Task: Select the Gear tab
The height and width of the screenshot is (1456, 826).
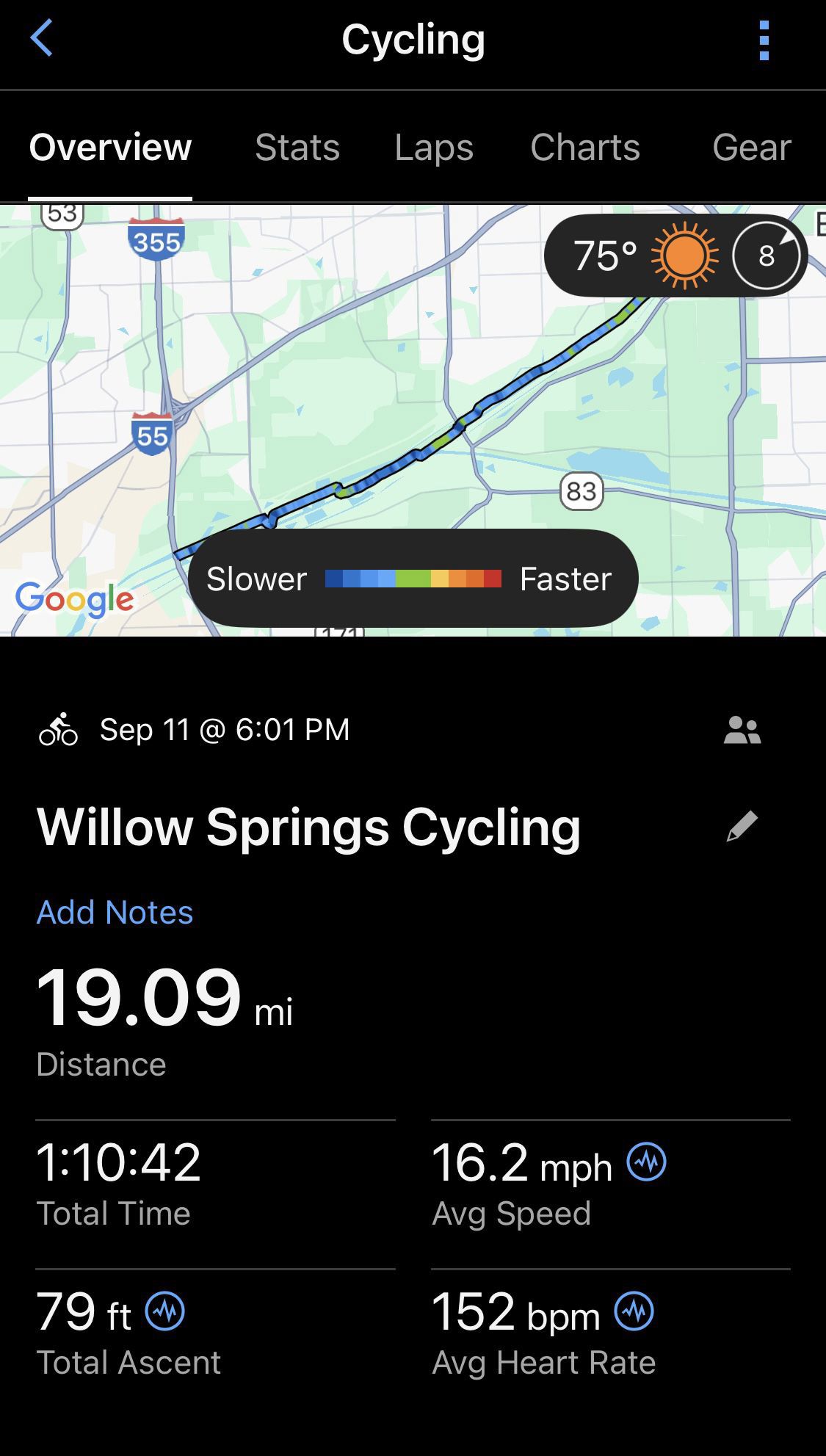Action: (x=751, y=147)
